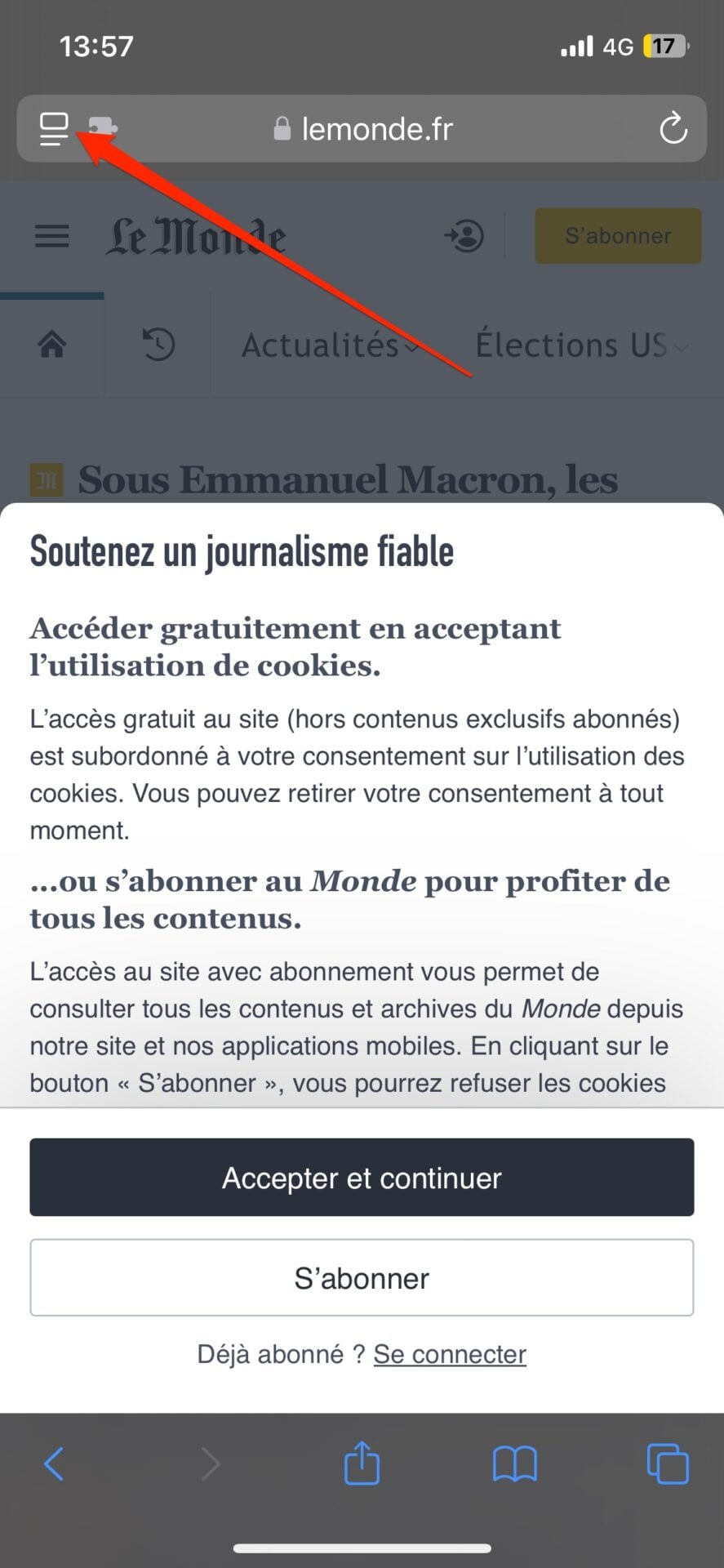
Task: Show all open Safari tabs
Action: pyautogui.click(x=667, y=1463)
